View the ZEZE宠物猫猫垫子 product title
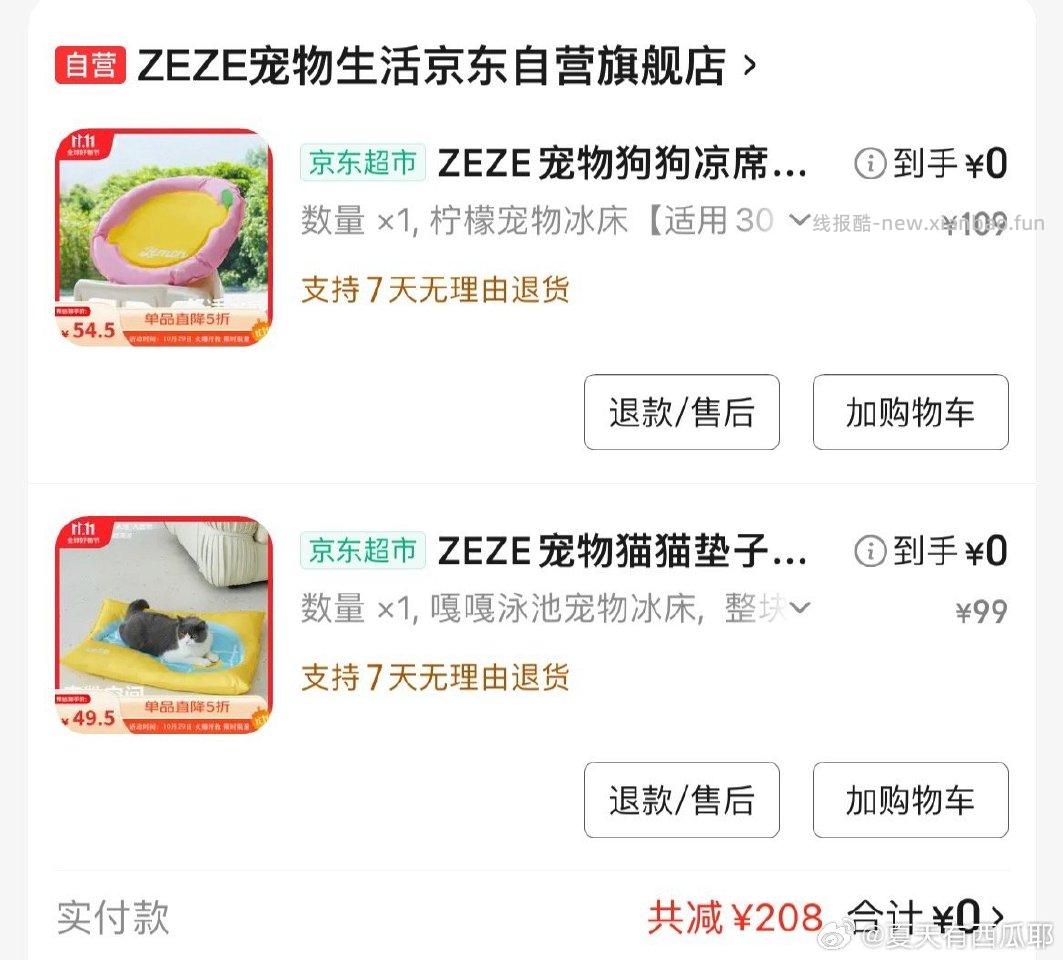1063x960 pixels. (x=622, y=550)
